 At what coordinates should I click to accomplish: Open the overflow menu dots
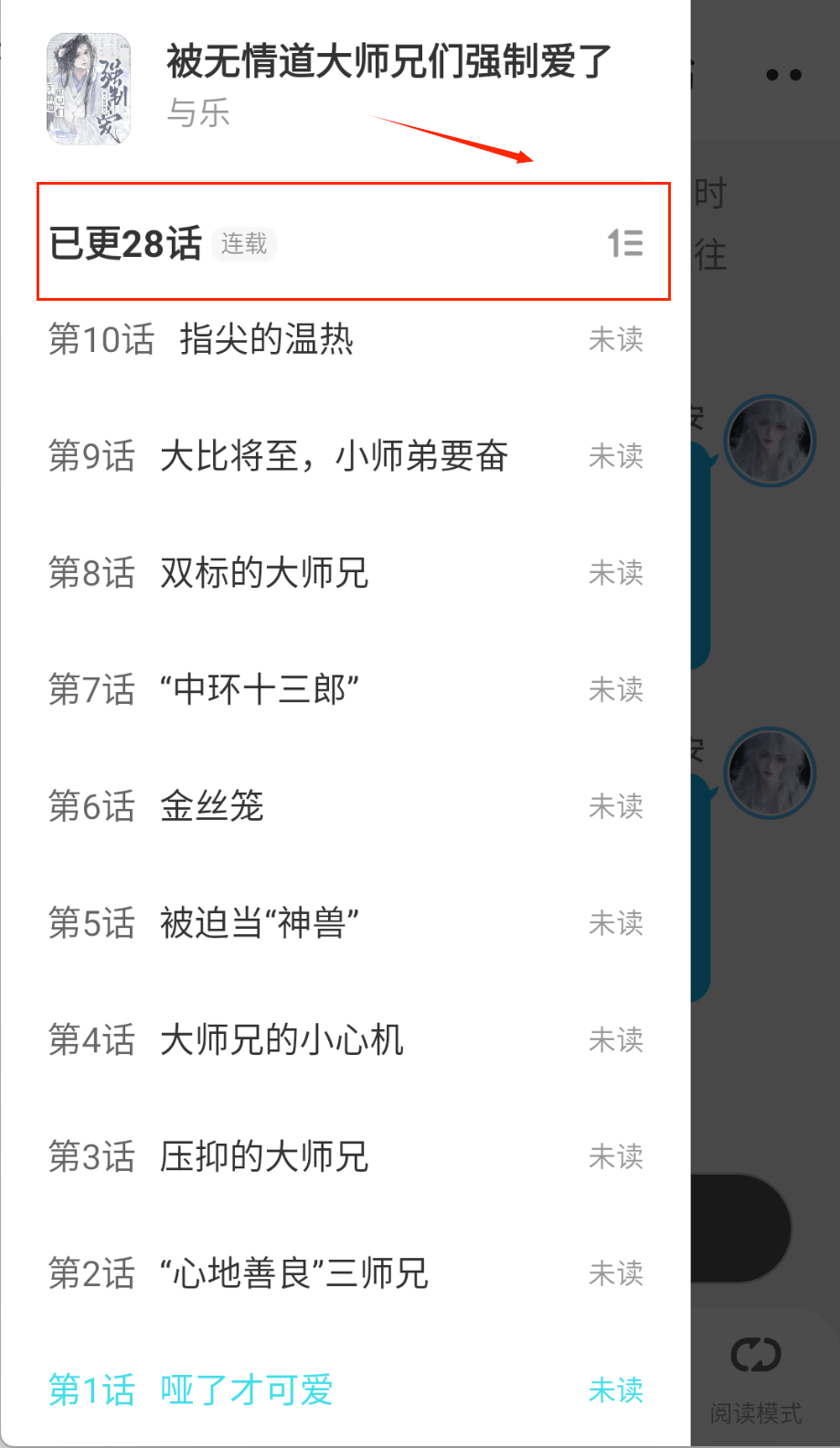point(783,75)
